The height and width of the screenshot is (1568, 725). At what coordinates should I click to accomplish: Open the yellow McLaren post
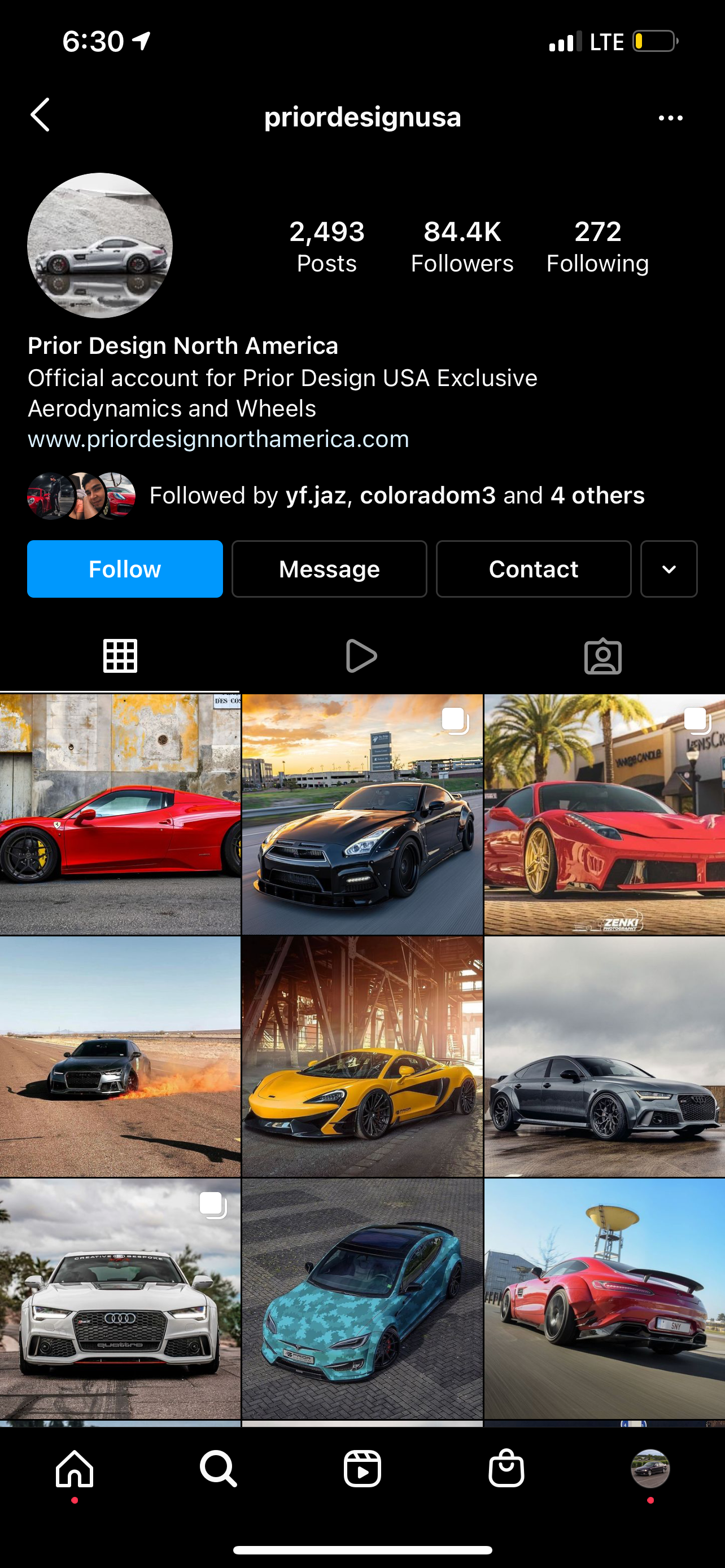[x=362, y=1056]
